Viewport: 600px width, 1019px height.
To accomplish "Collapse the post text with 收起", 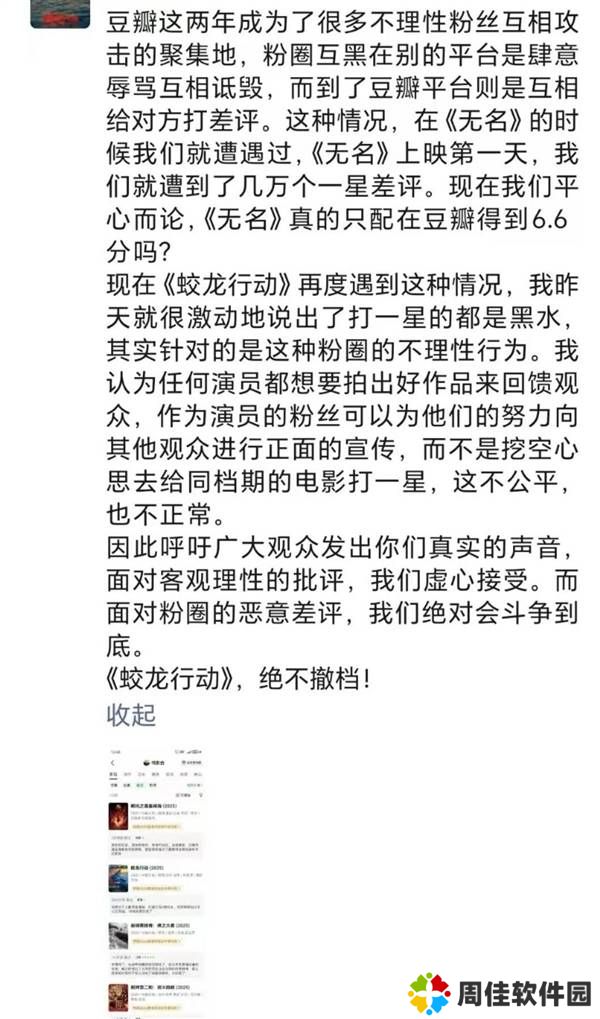I will pos(131,714).
